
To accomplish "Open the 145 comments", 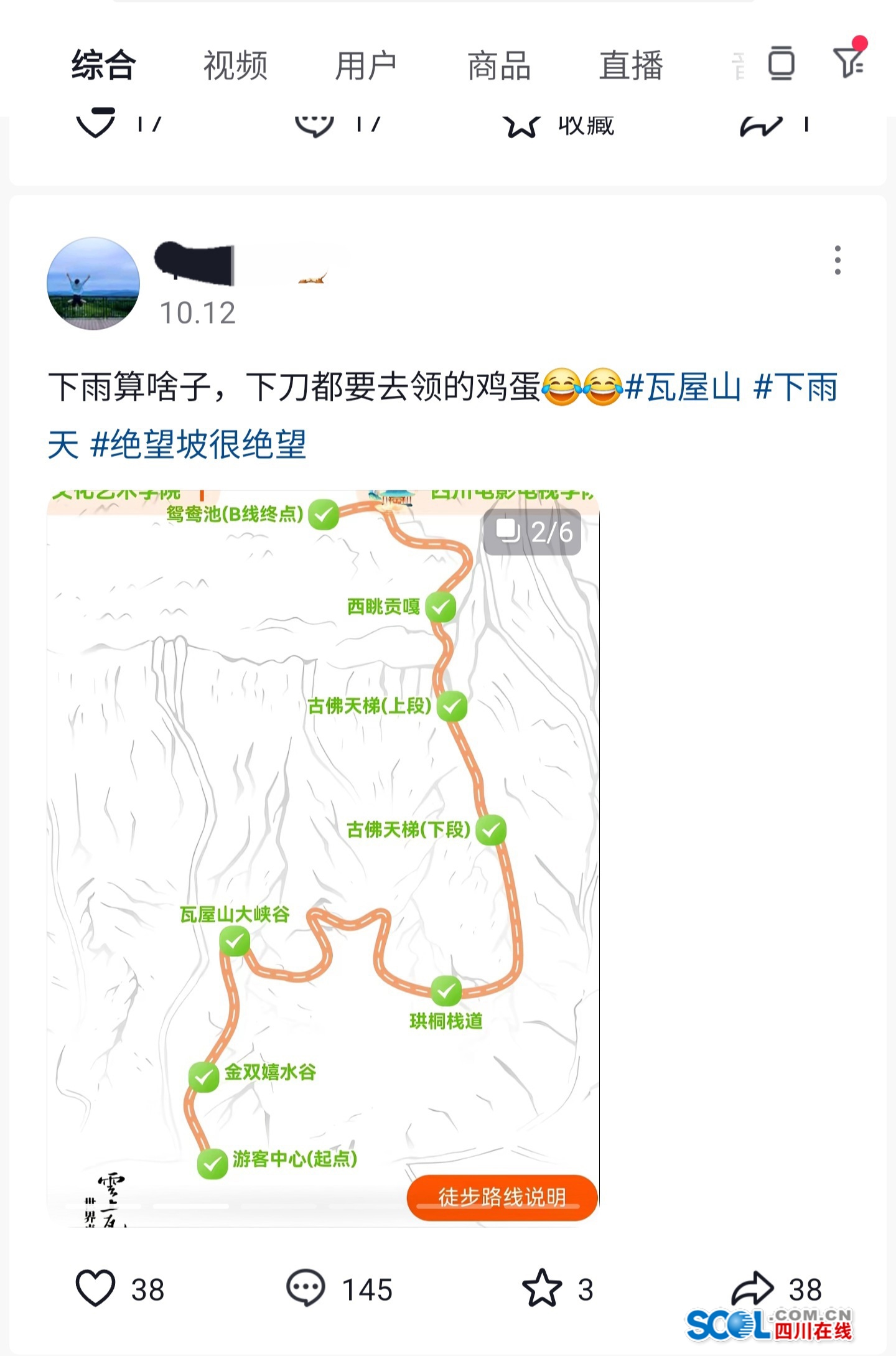I will [306, 1288].
